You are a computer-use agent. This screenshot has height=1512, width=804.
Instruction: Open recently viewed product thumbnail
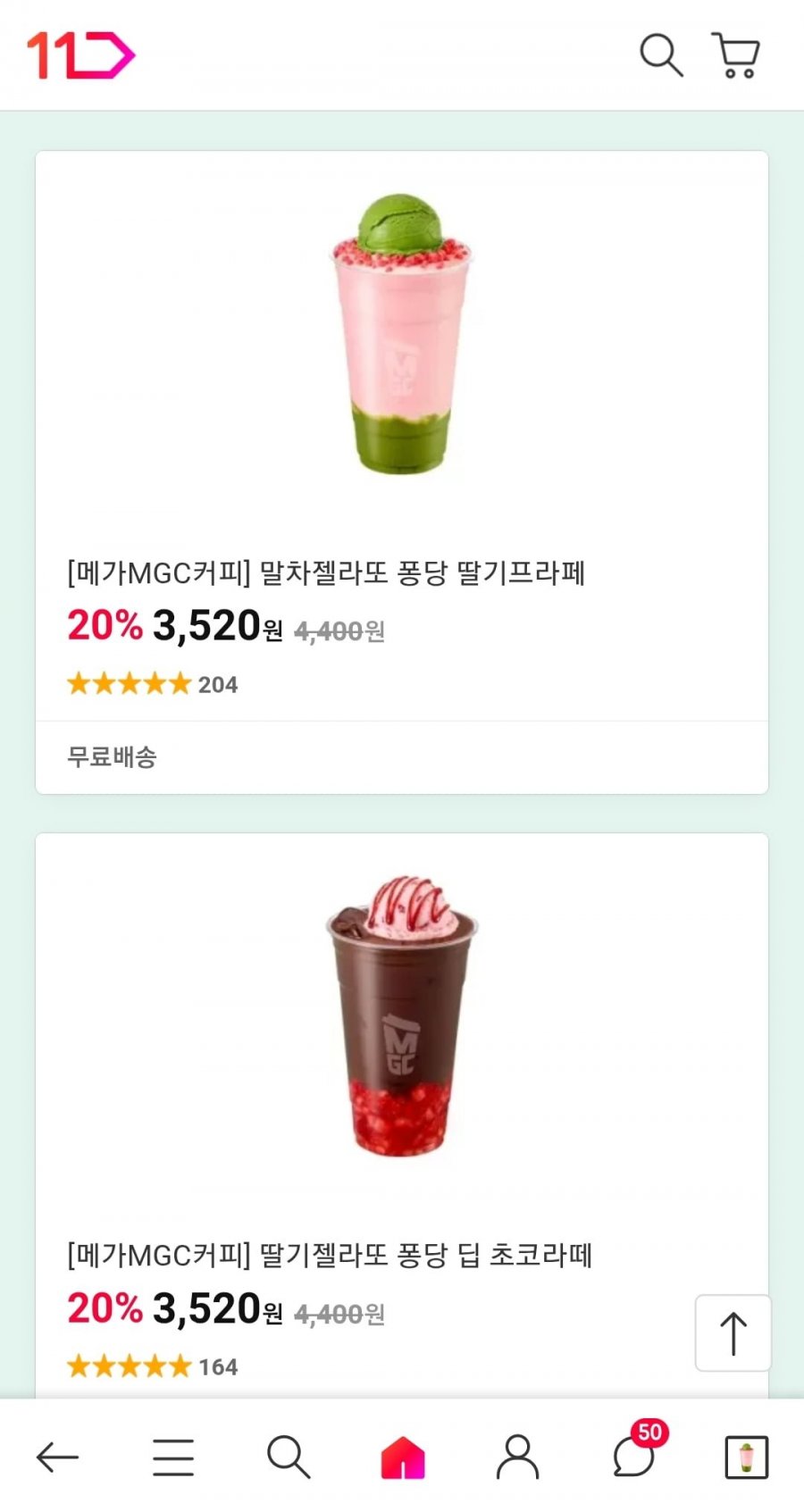click(x=746, y=1458)
